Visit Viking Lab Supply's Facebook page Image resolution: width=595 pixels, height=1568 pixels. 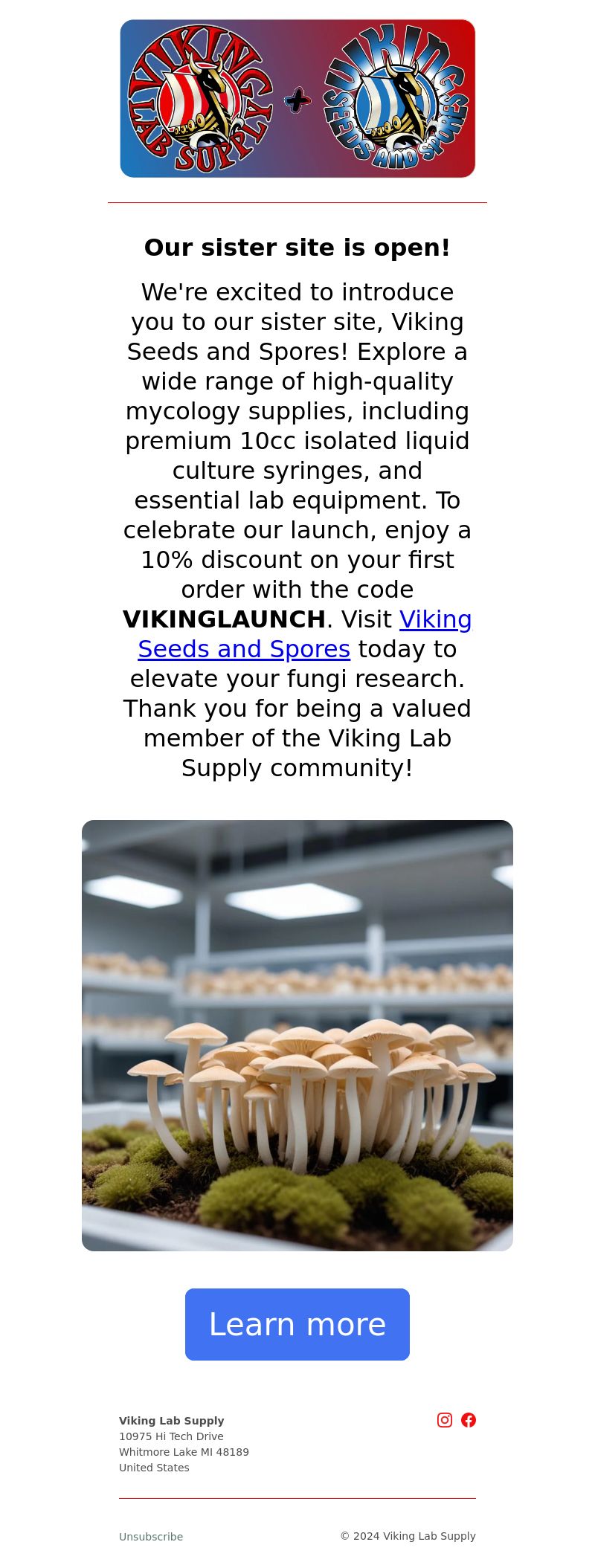(469, 1420)
